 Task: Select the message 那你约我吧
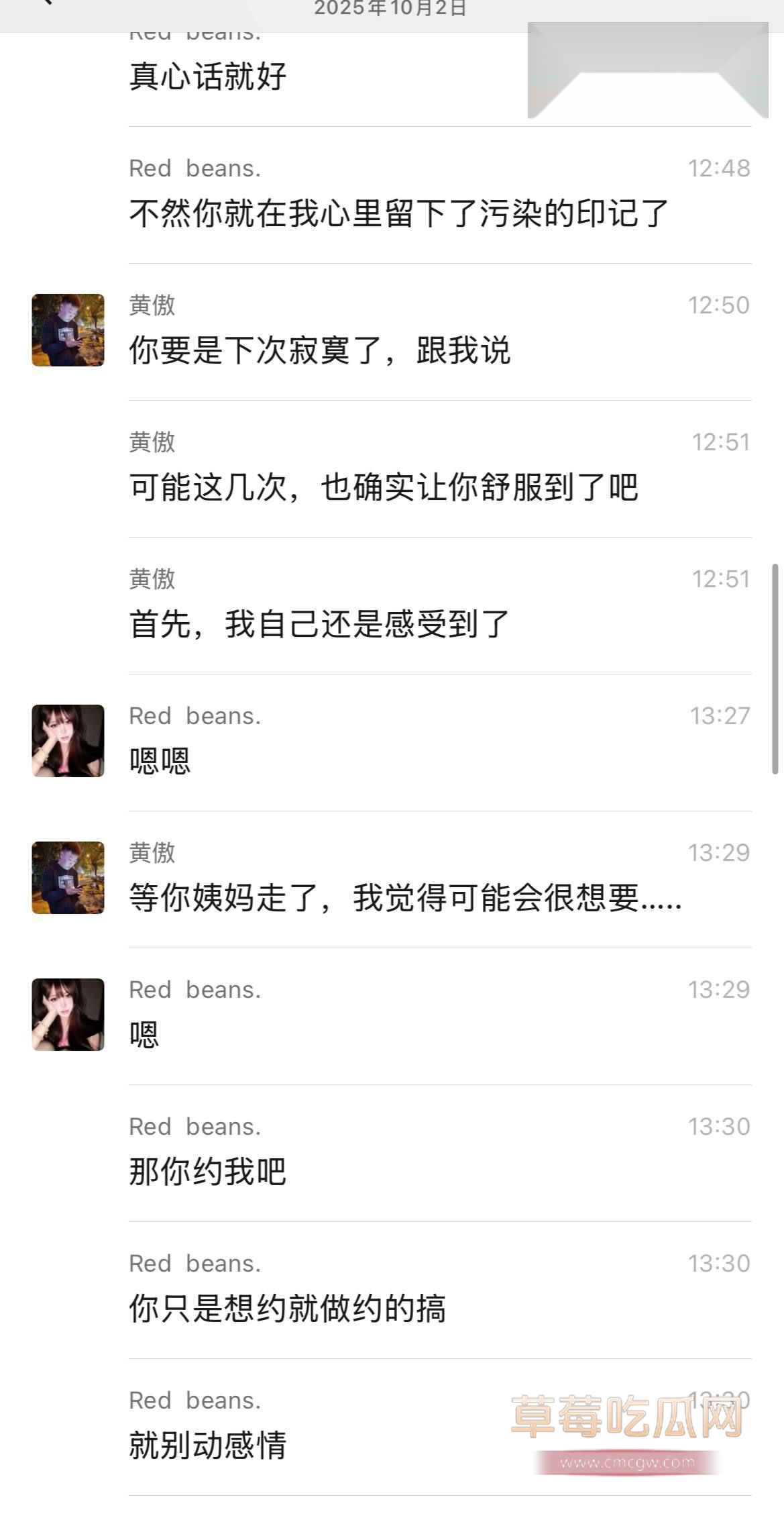pyautogui.click(x=208, y=1169)
